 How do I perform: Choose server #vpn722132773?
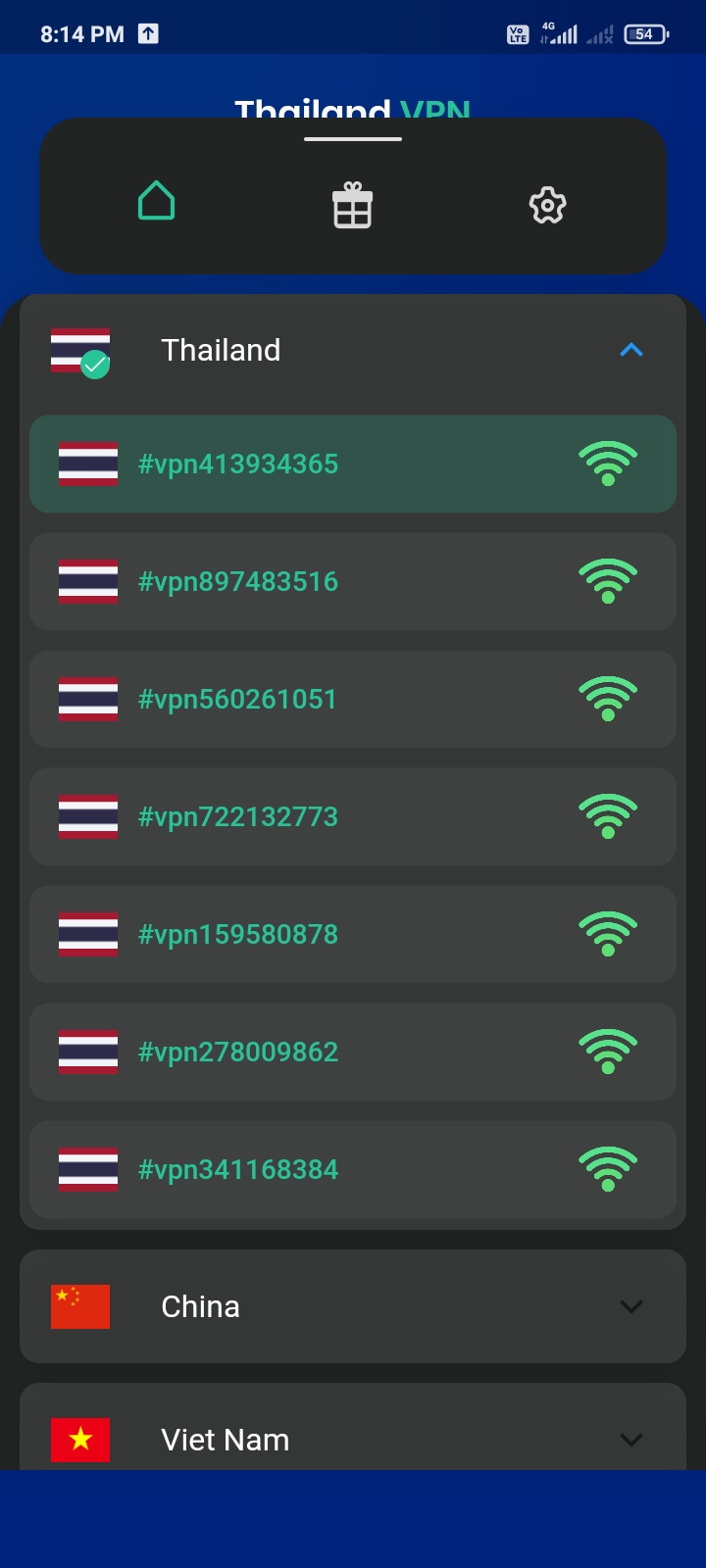pos(353,816)
